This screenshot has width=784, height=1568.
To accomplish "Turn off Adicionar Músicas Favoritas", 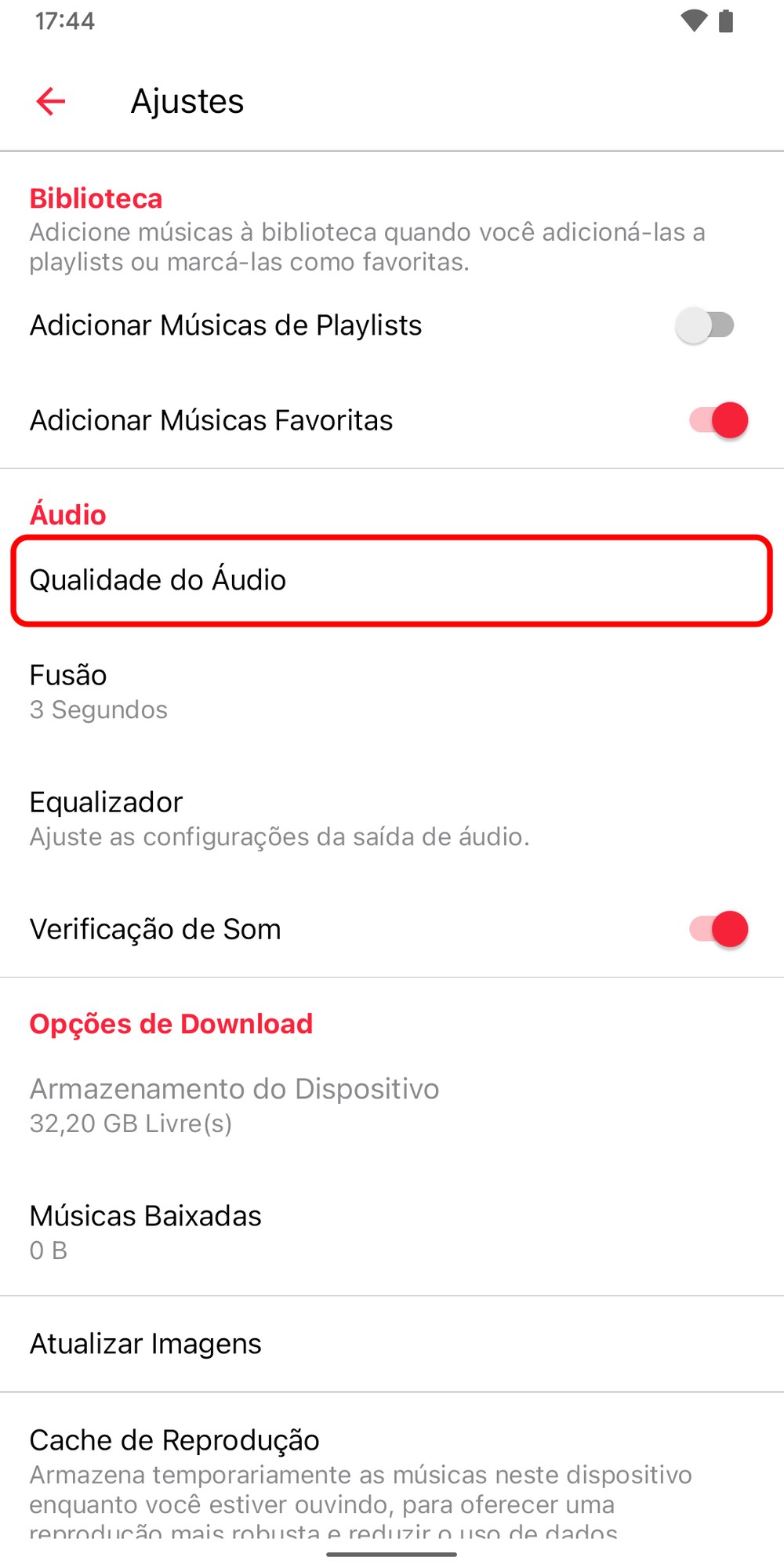I will (x=718, y=420).
